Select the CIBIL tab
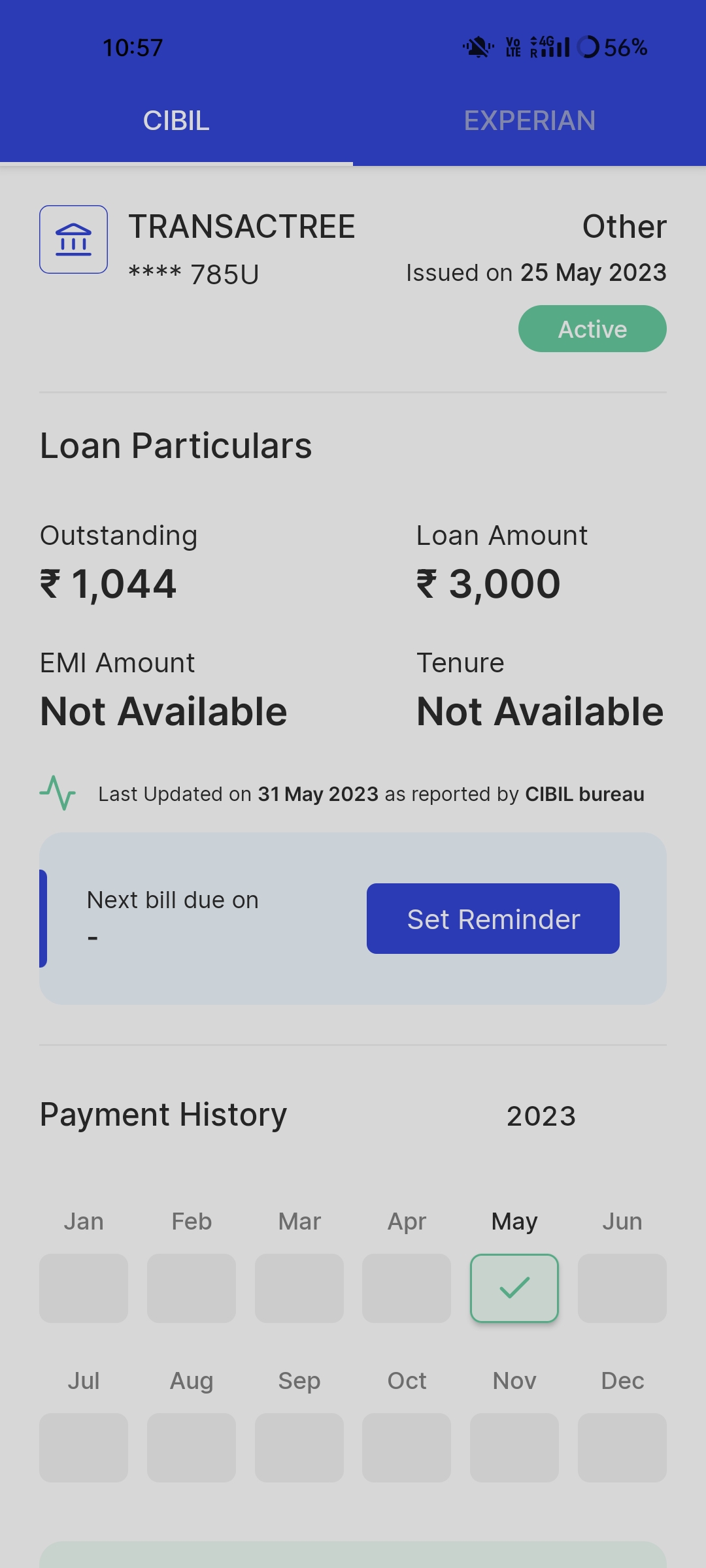 176,121
